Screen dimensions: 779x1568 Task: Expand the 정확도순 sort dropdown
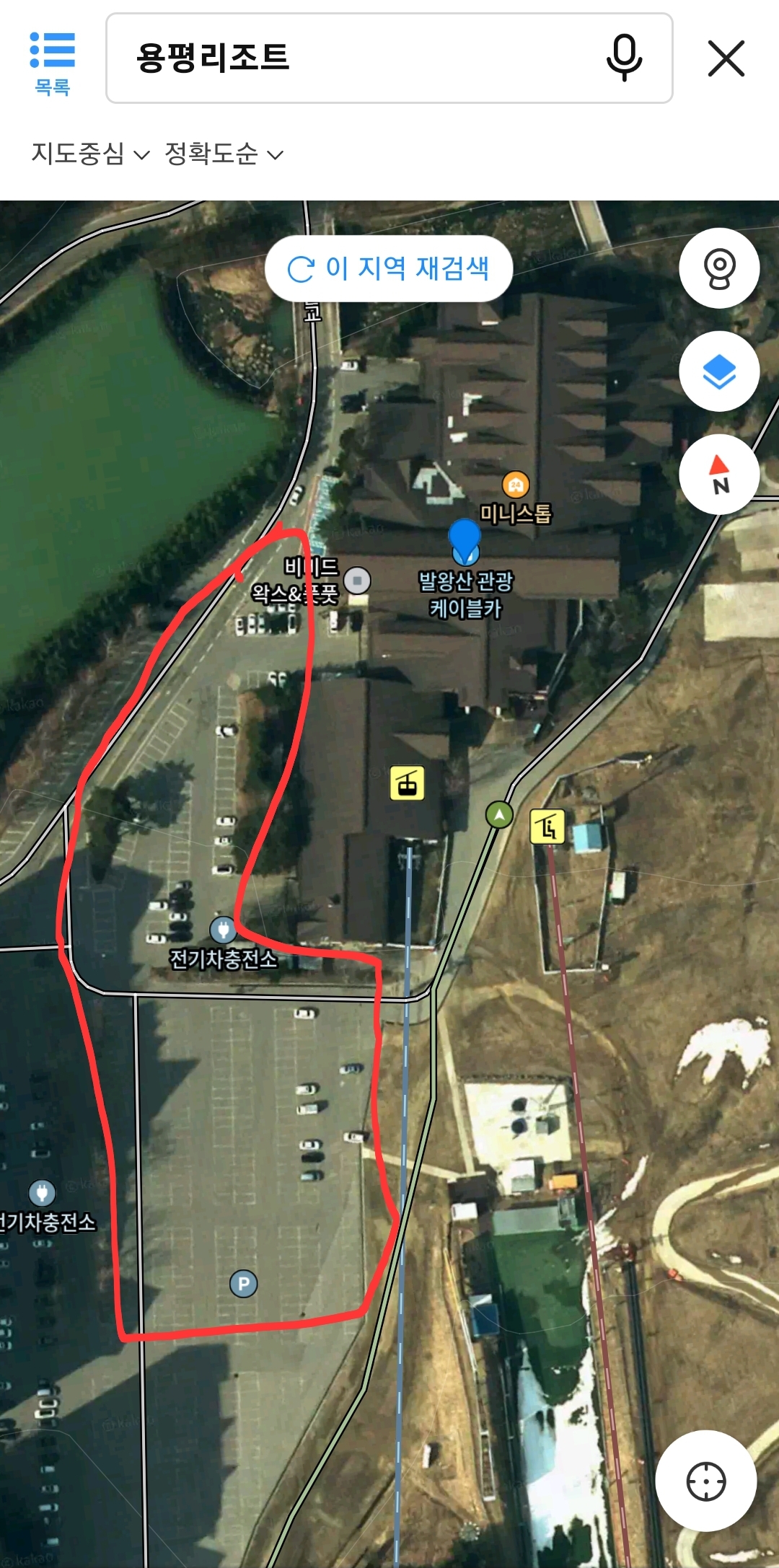tap(224, 154)
